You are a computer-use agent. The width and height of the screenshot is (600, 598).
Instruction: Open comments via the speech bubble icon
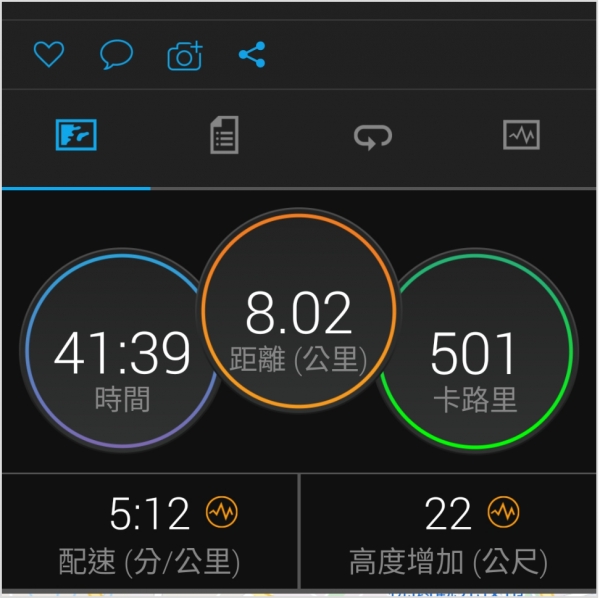(116, 54)
